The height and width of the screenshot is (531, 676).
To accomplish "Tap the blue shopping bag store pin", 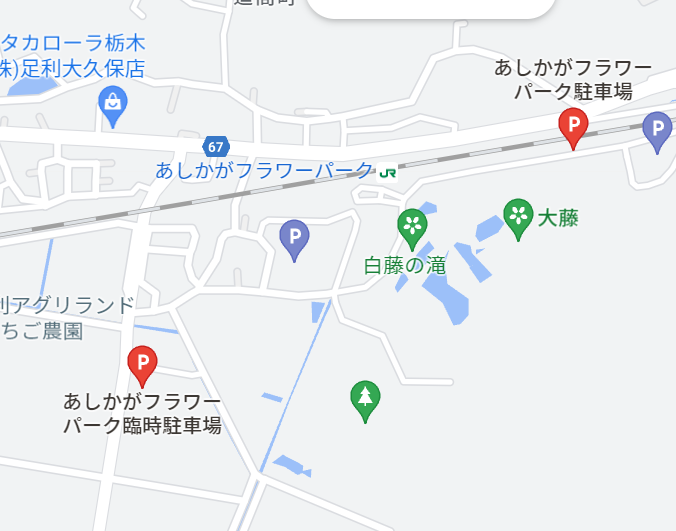I will (113, 103).
